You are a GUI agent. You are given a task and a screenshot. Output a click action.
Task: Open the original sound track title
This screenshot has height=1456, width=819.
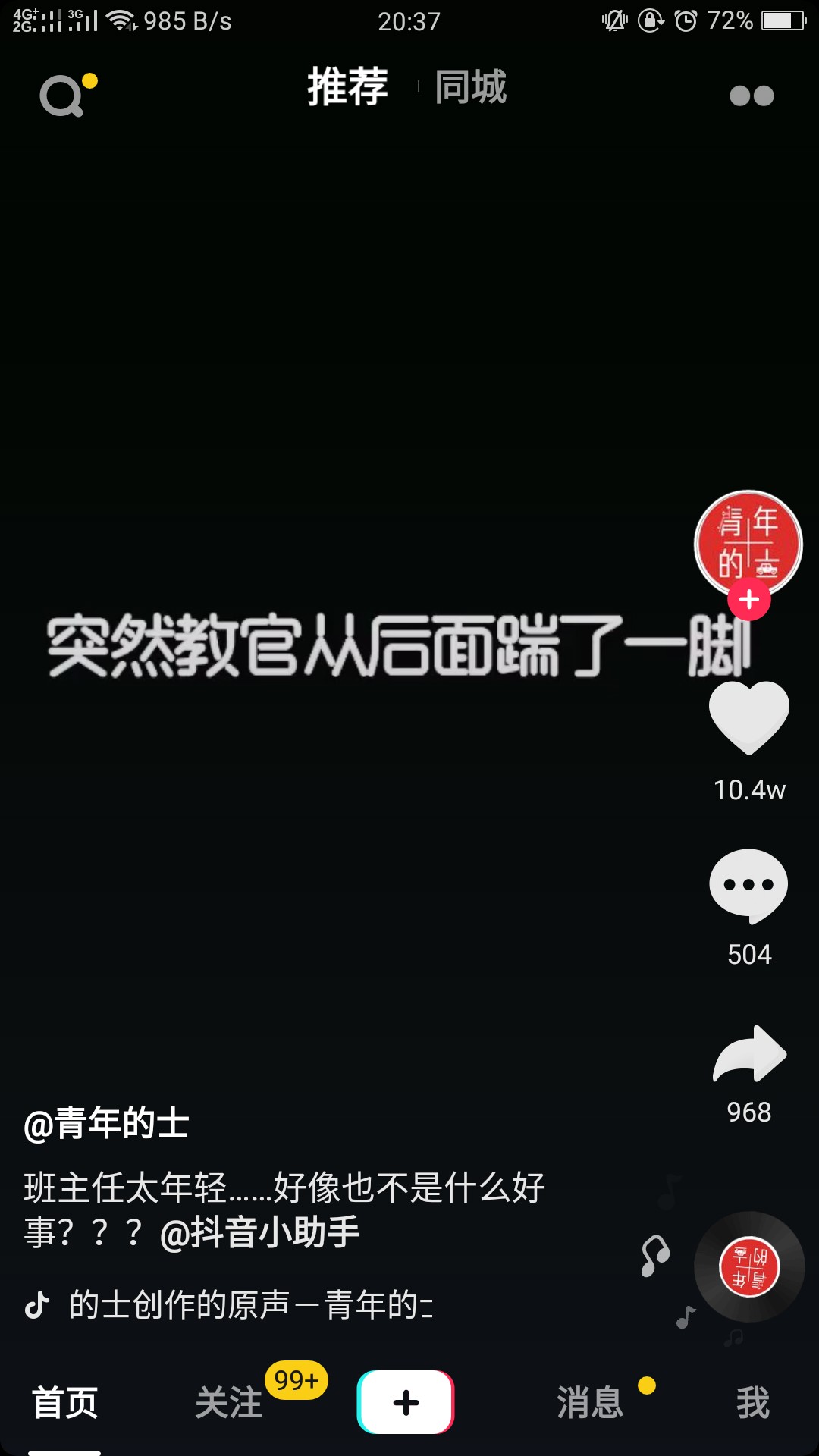point(250,1305)
